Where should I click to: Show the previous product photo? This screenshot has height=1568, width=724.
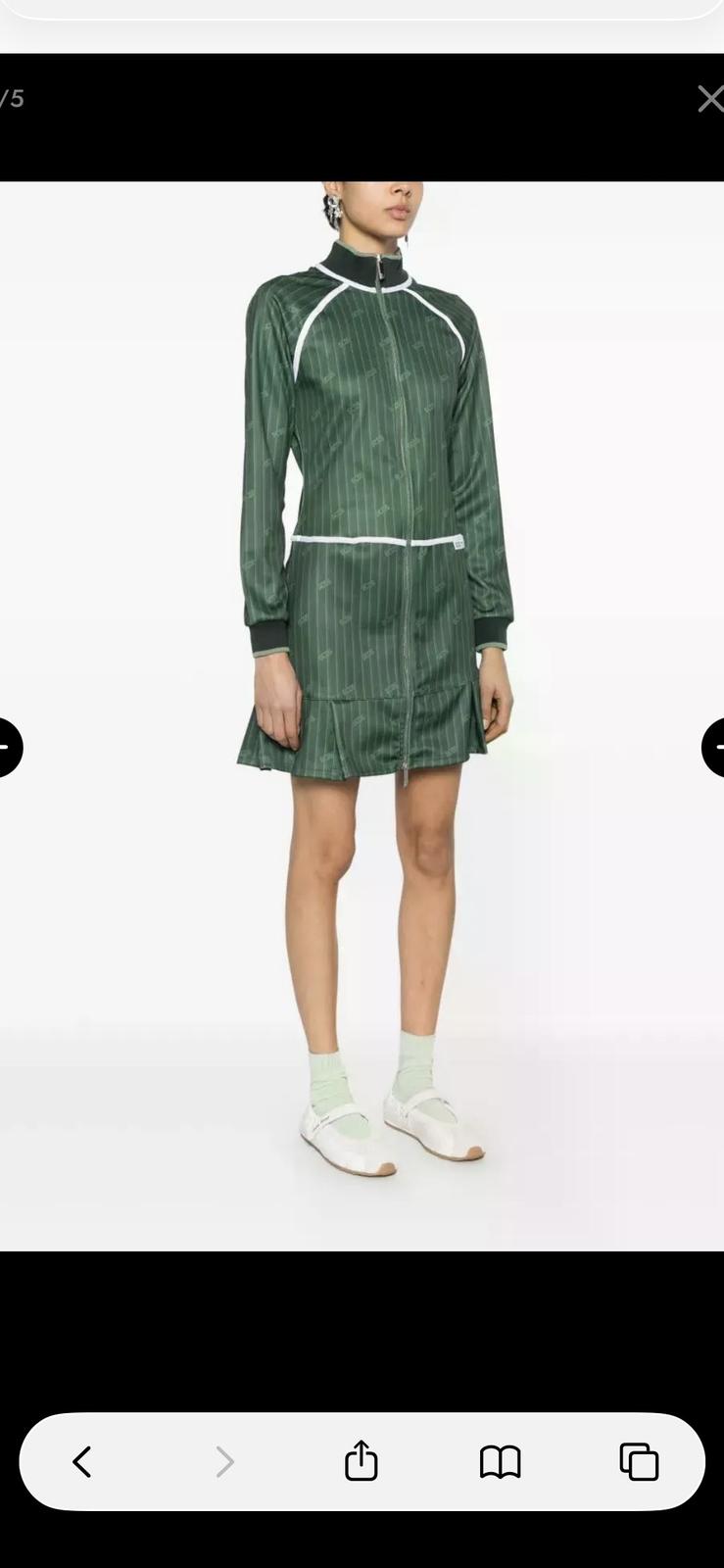coord(7,748)
